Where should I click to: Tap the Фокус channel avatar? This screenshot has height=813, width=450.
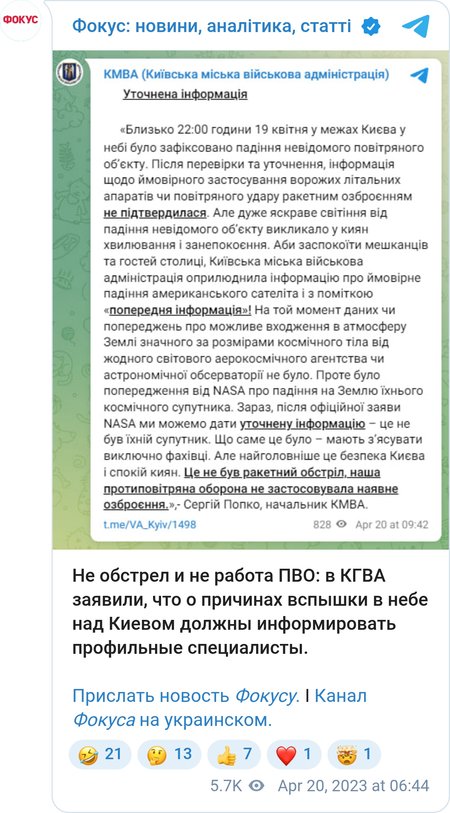[21, 20]
